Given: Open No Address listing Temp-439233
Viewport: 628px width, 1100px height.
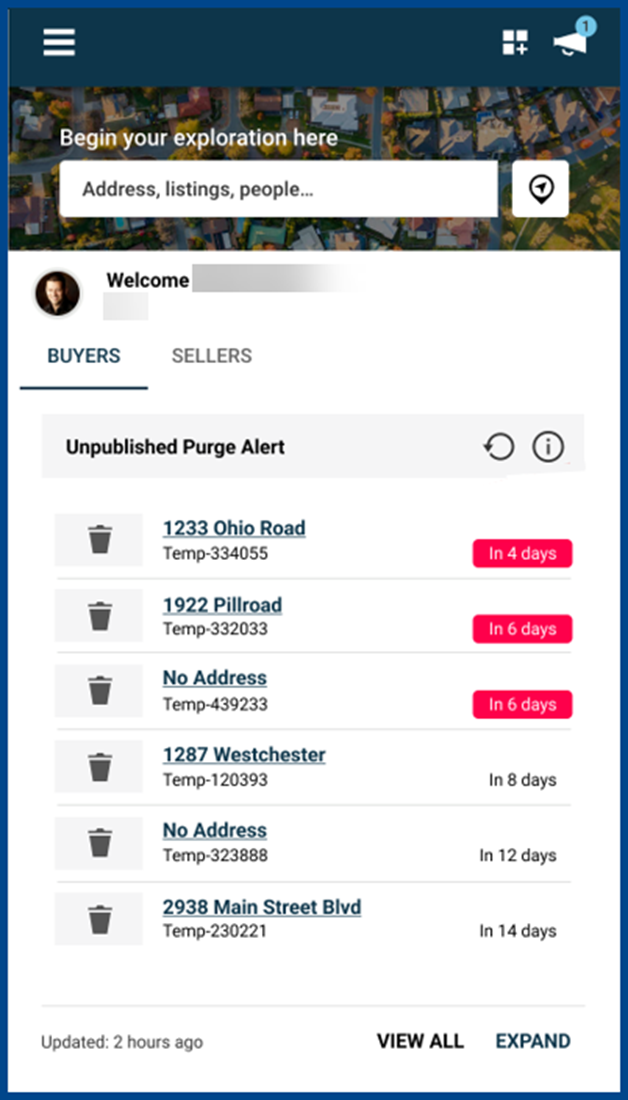Looking at the screenshot, I should pos(215,678).
